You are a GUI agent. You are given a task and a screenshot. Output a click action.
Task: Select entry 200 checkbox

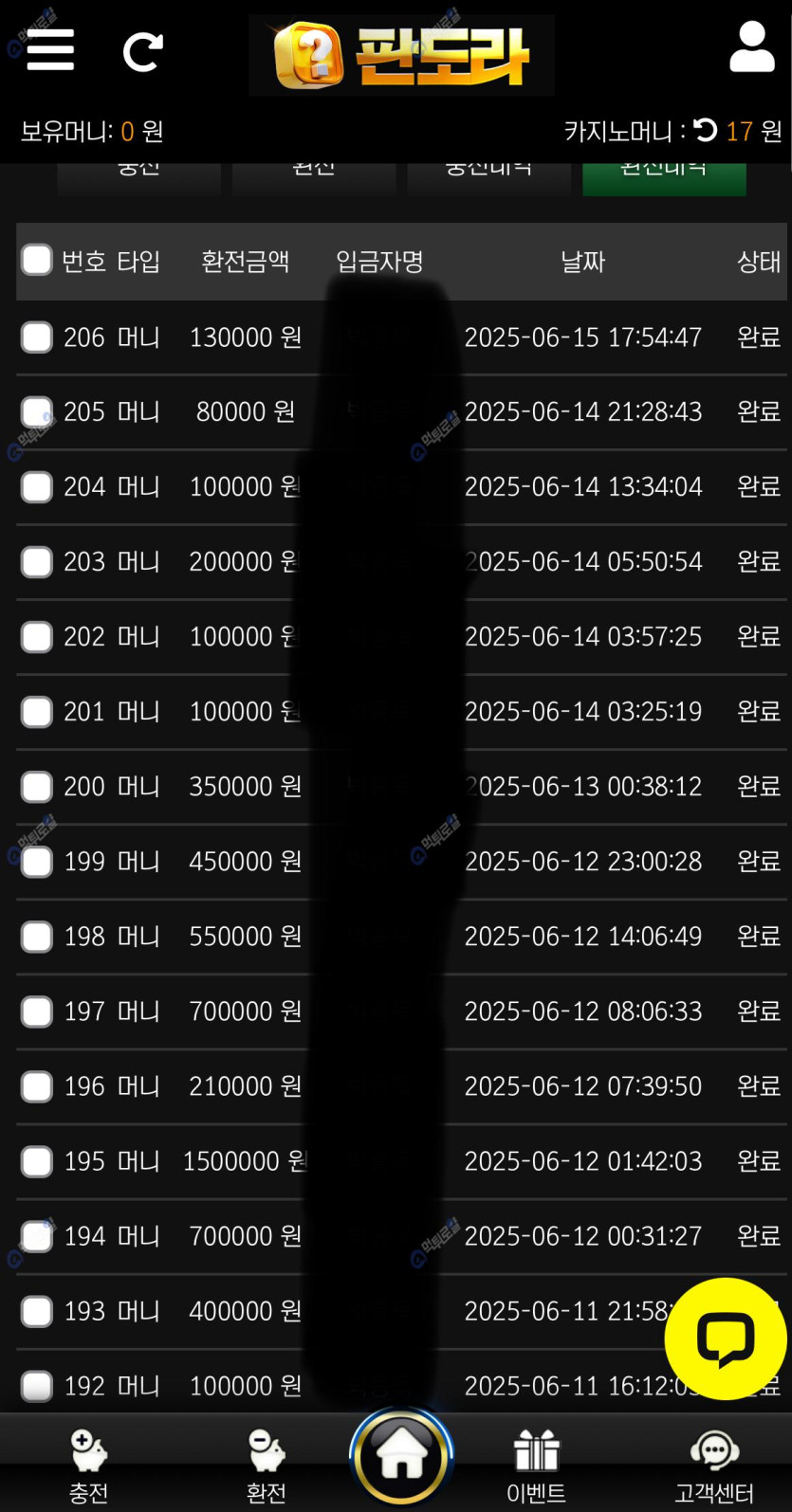point(37,786)
